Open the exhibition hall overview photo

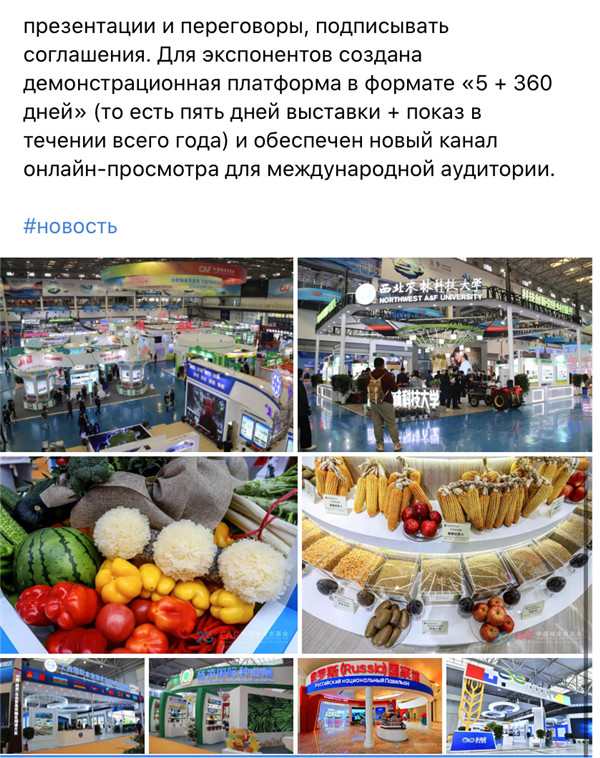coord(147,354)
